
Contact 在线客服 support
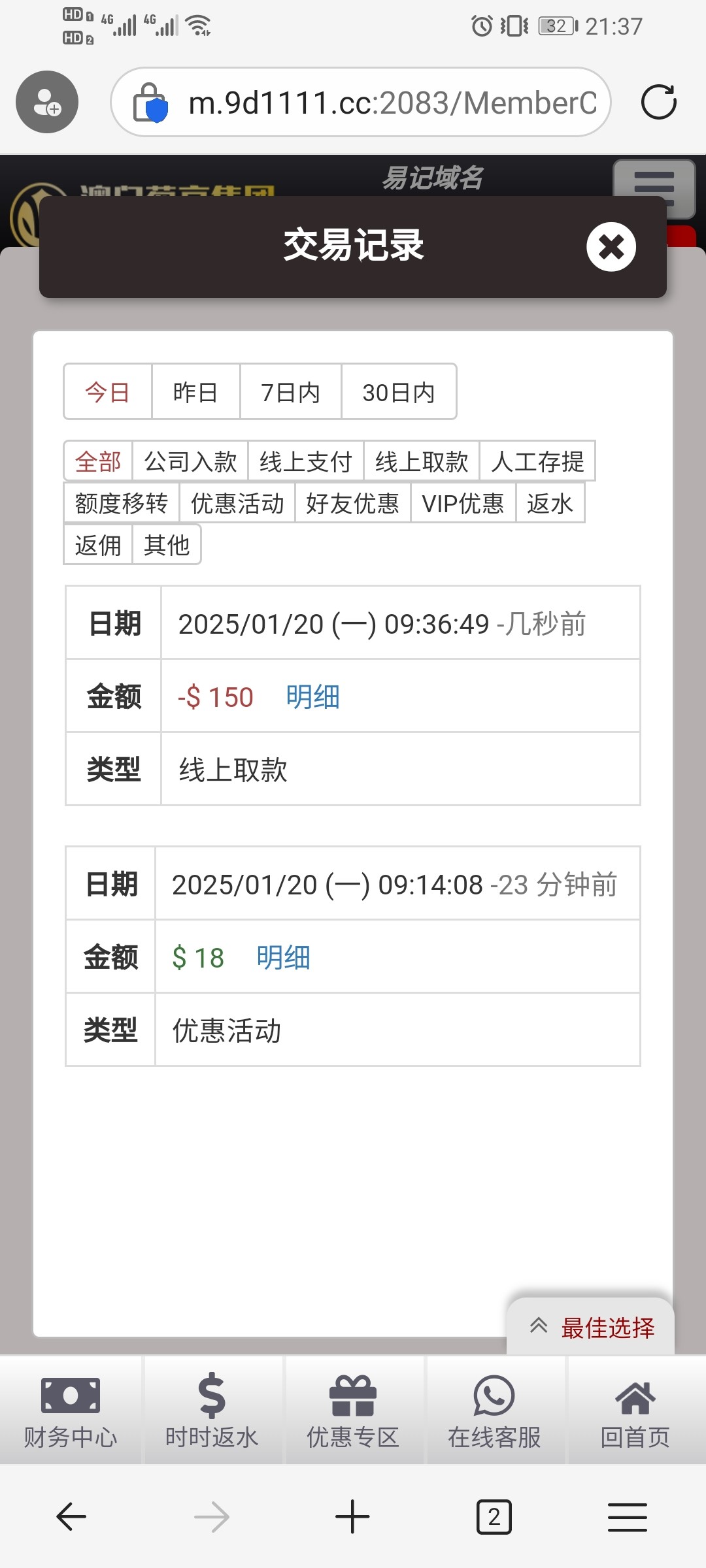494,1411
